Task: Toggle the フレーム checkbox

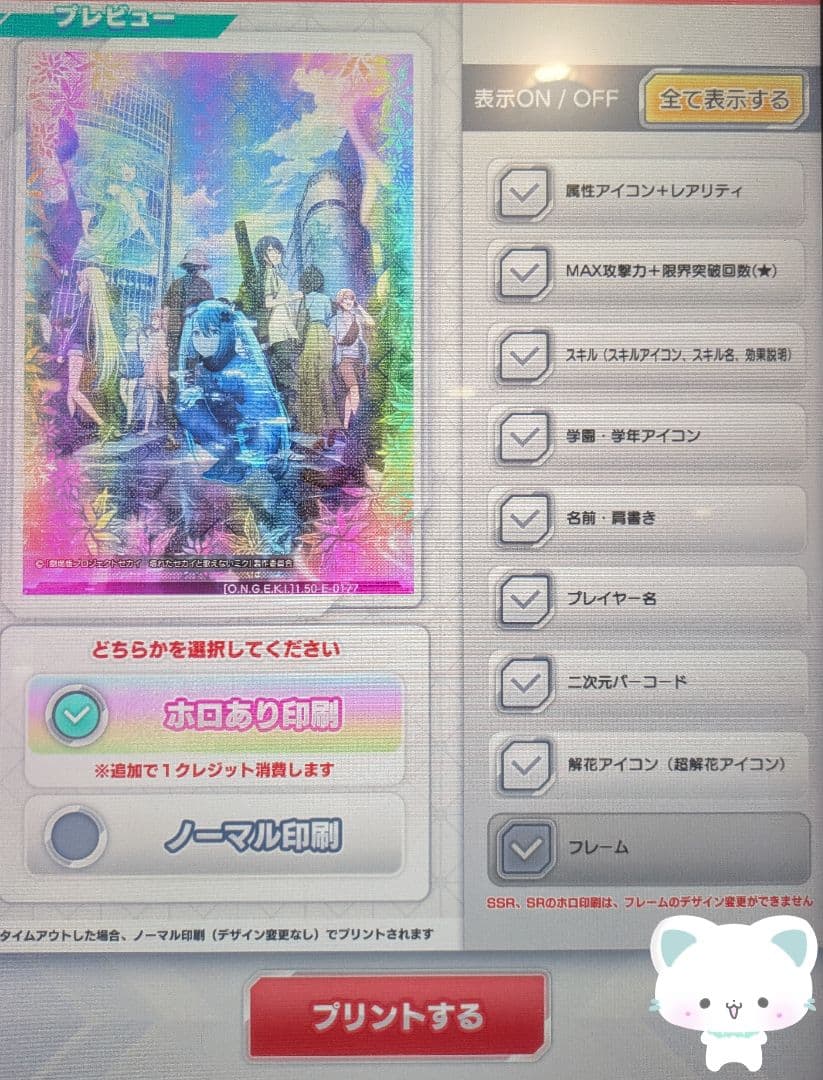Action: click(523, 847)
